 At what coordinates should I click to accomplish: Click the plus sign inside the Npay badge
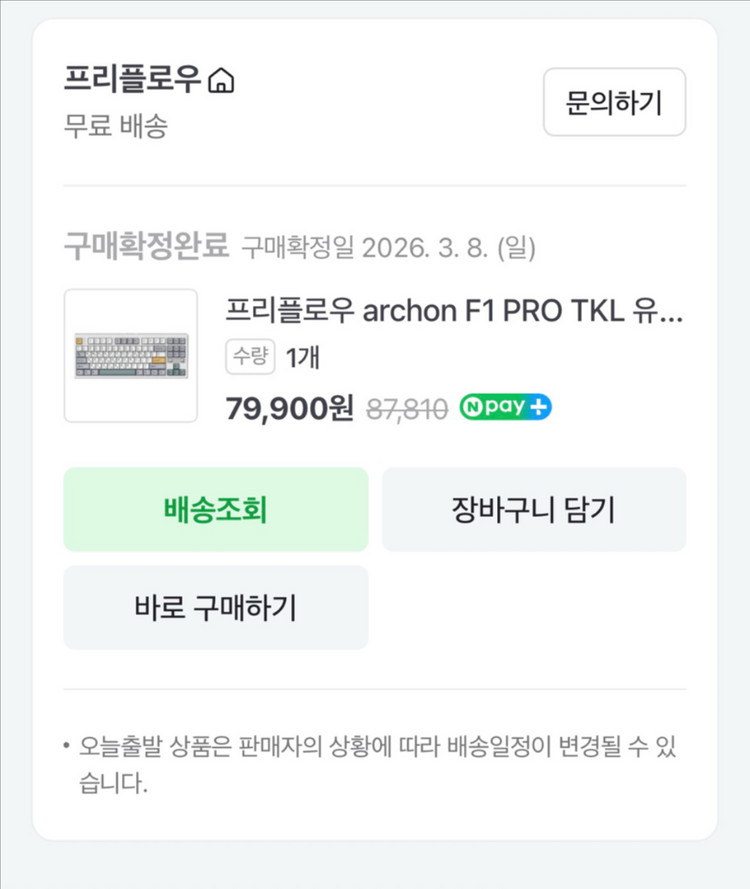click(x=538, y=406)
